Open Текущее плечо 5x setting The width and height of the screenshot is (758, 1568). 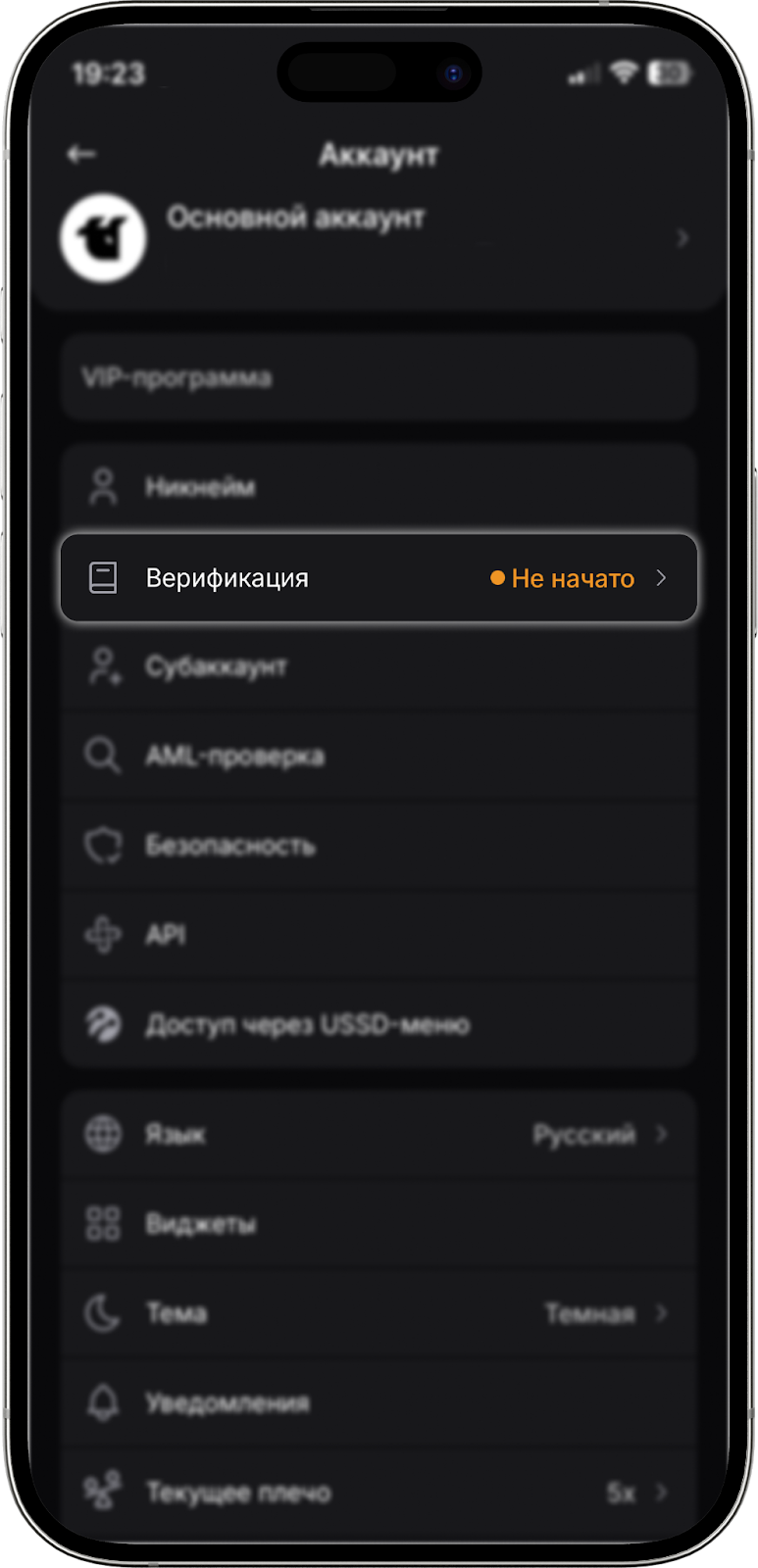(378, 1493)
